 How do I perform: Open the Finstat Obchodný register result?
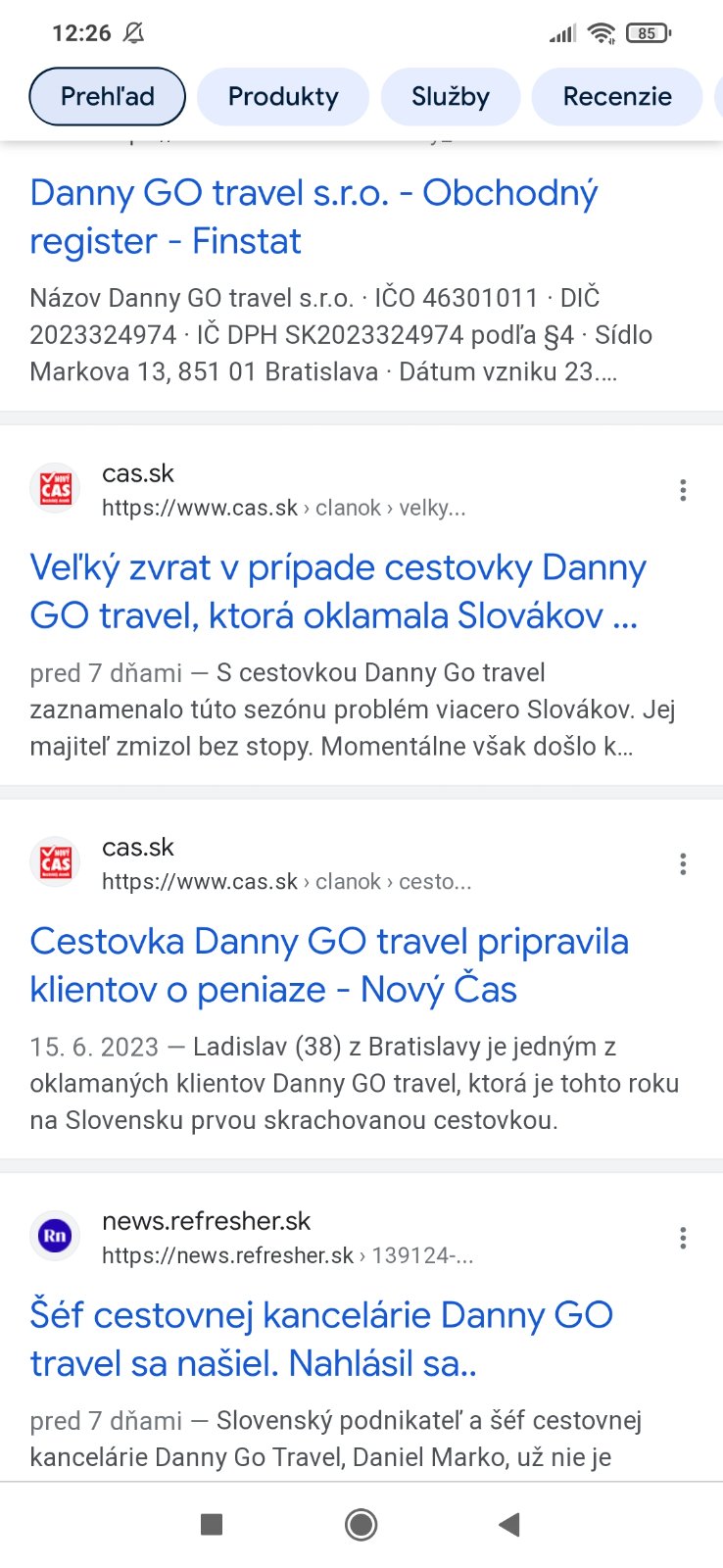313,217
